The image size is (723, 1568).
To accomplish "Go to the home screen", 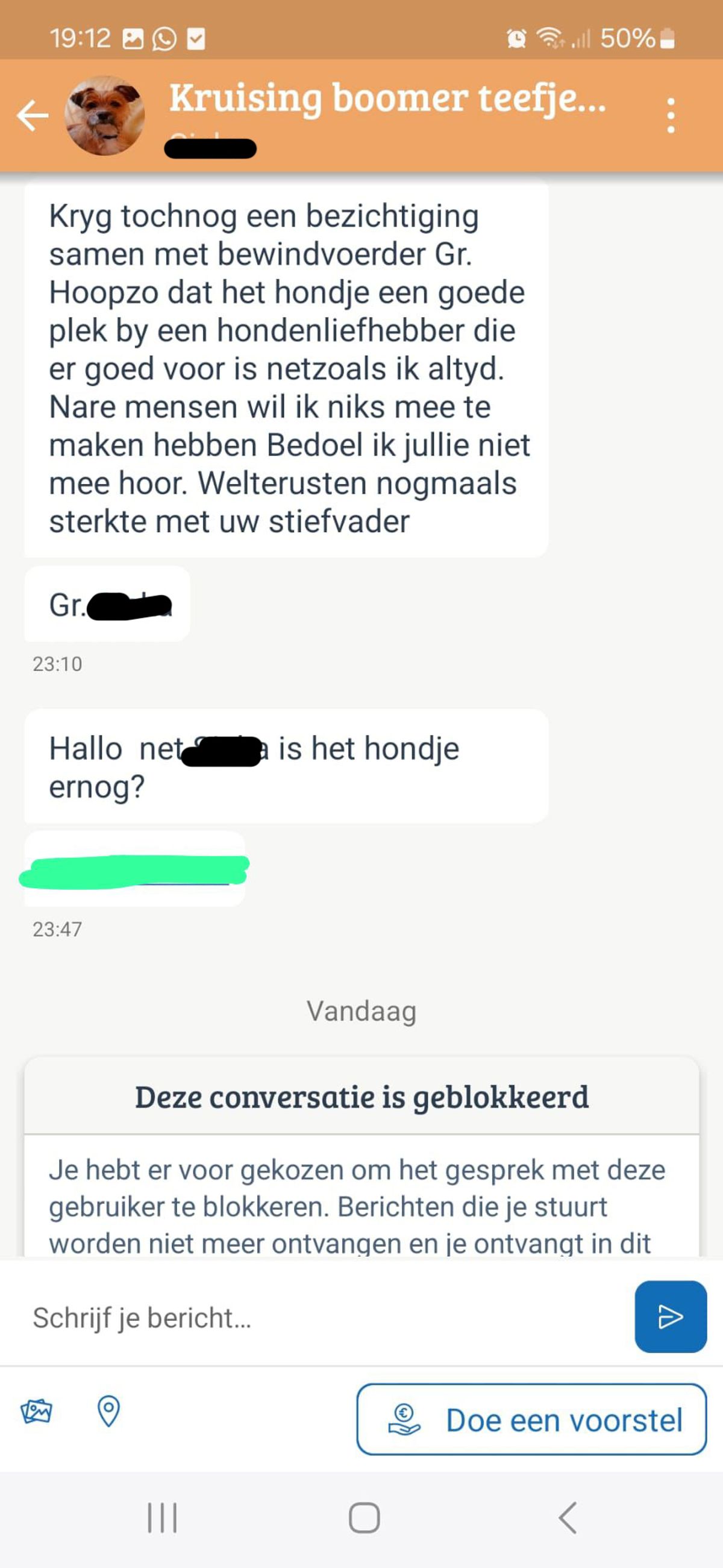I will (x=364, y=1517).
